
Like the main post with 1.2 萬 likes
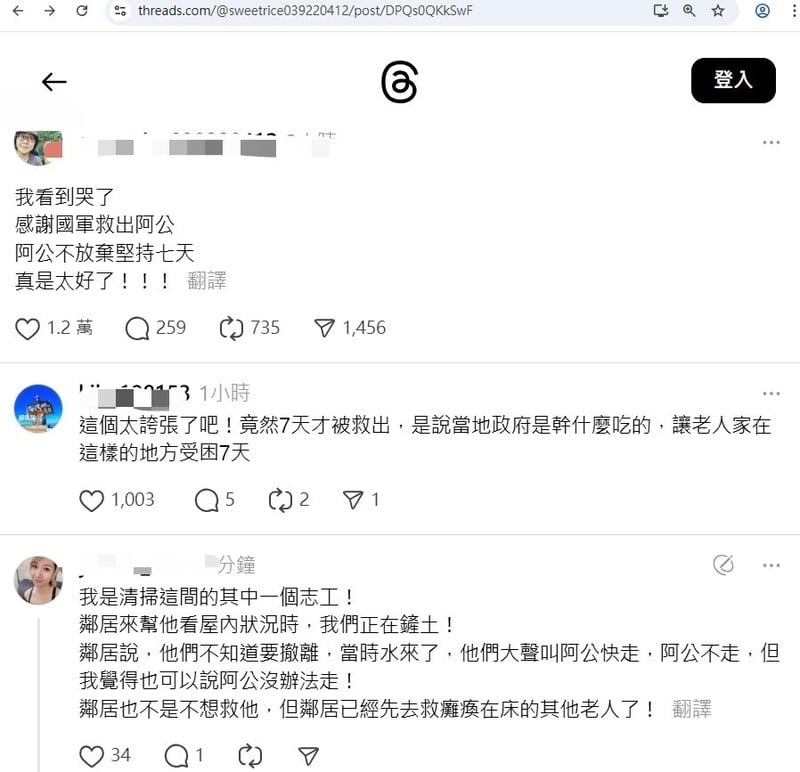pos(29,328)
